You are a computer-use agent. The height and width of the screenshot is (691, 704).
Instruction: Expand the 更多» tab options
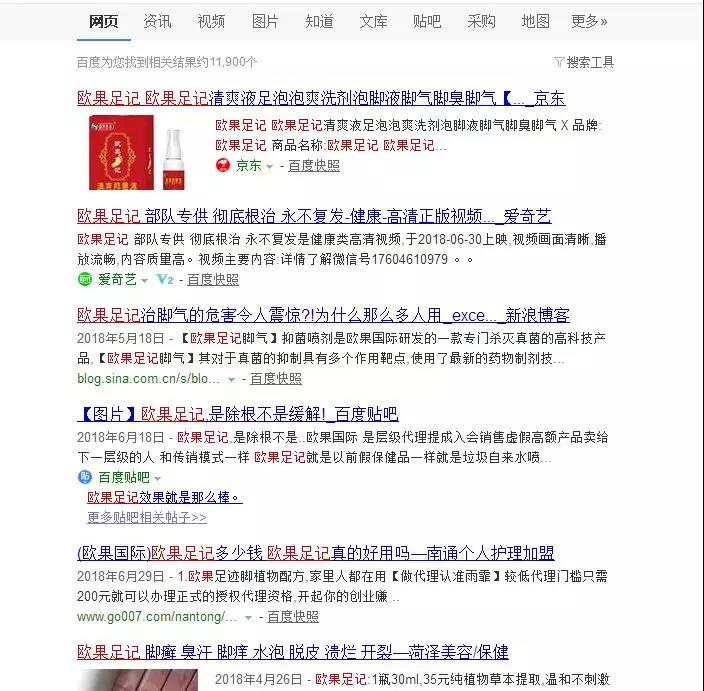[589, 21]
